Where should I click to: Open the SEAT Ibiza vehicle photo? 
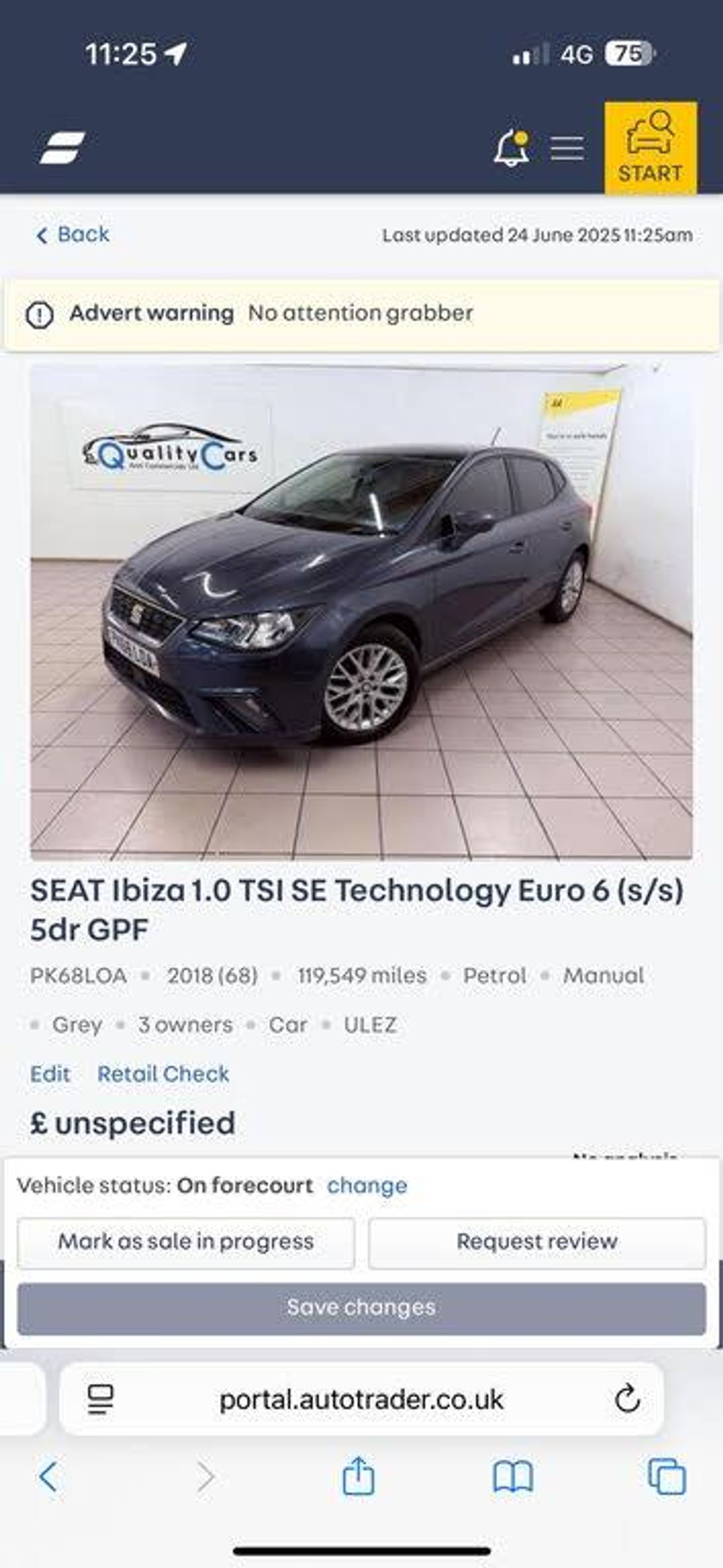point(361,611)
